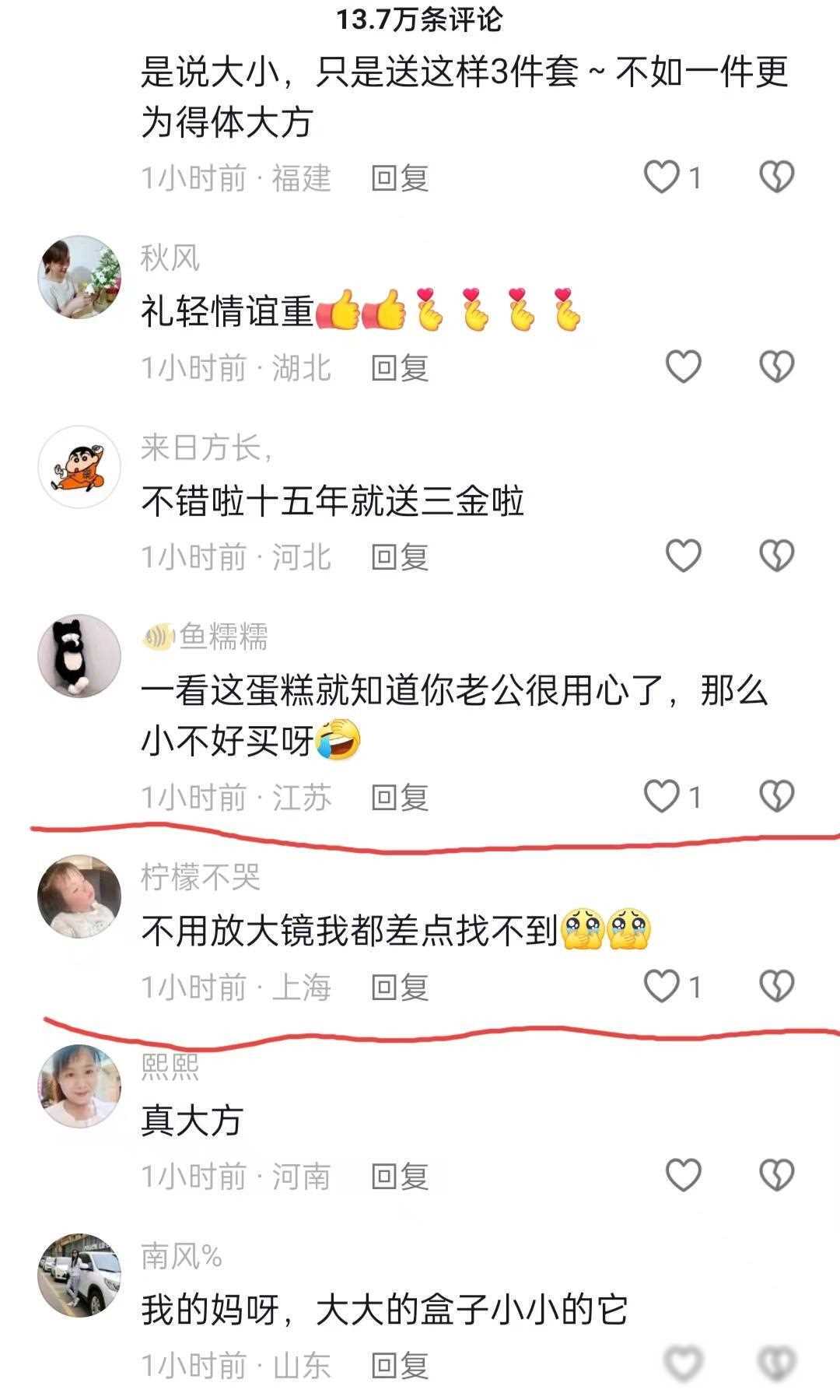Dislike 熙熙's comment
The width and height of the screenshot is (840, 1400).
776,1175
